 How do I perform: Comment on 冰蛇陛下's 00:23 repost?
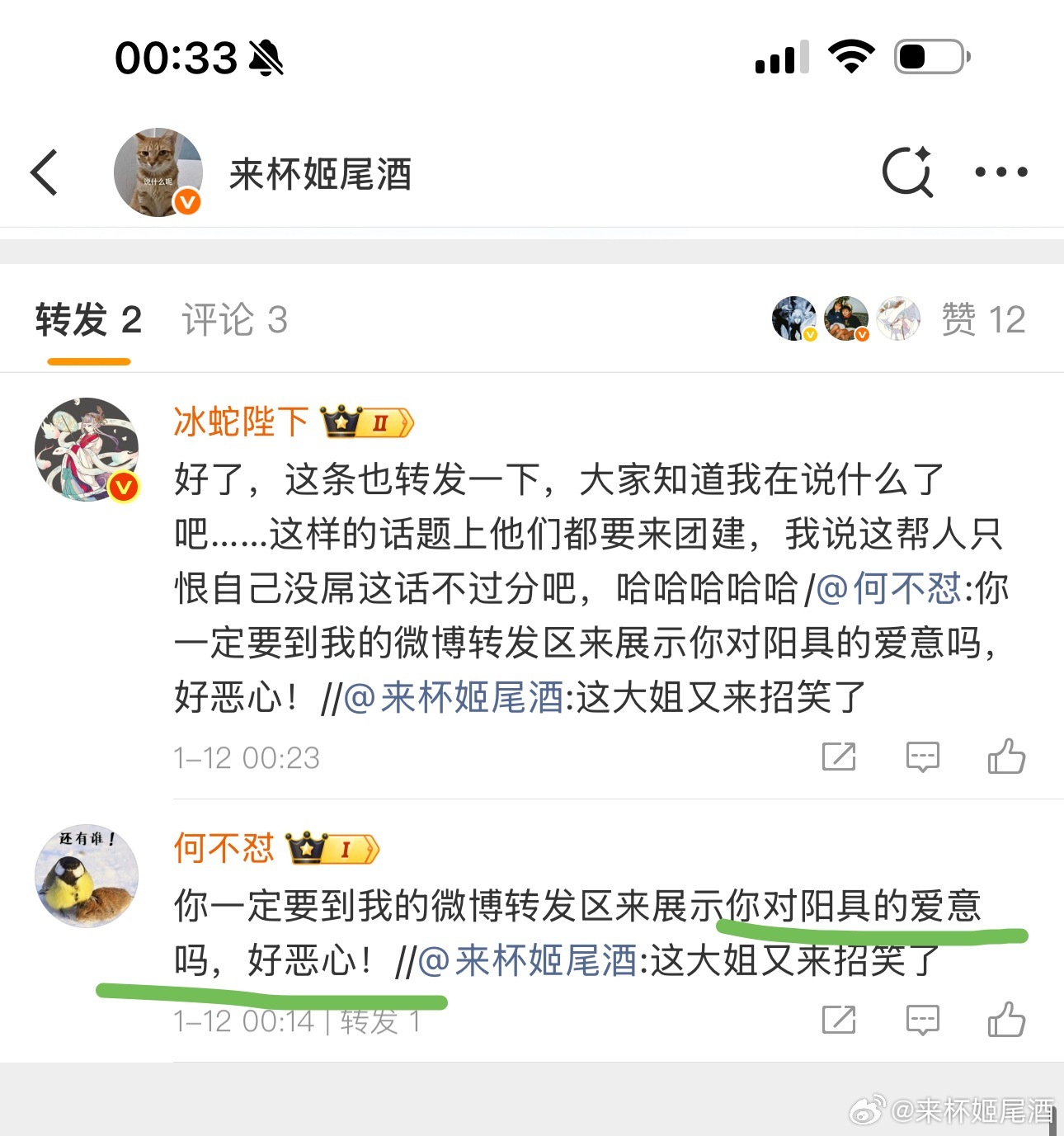(922, 757)
